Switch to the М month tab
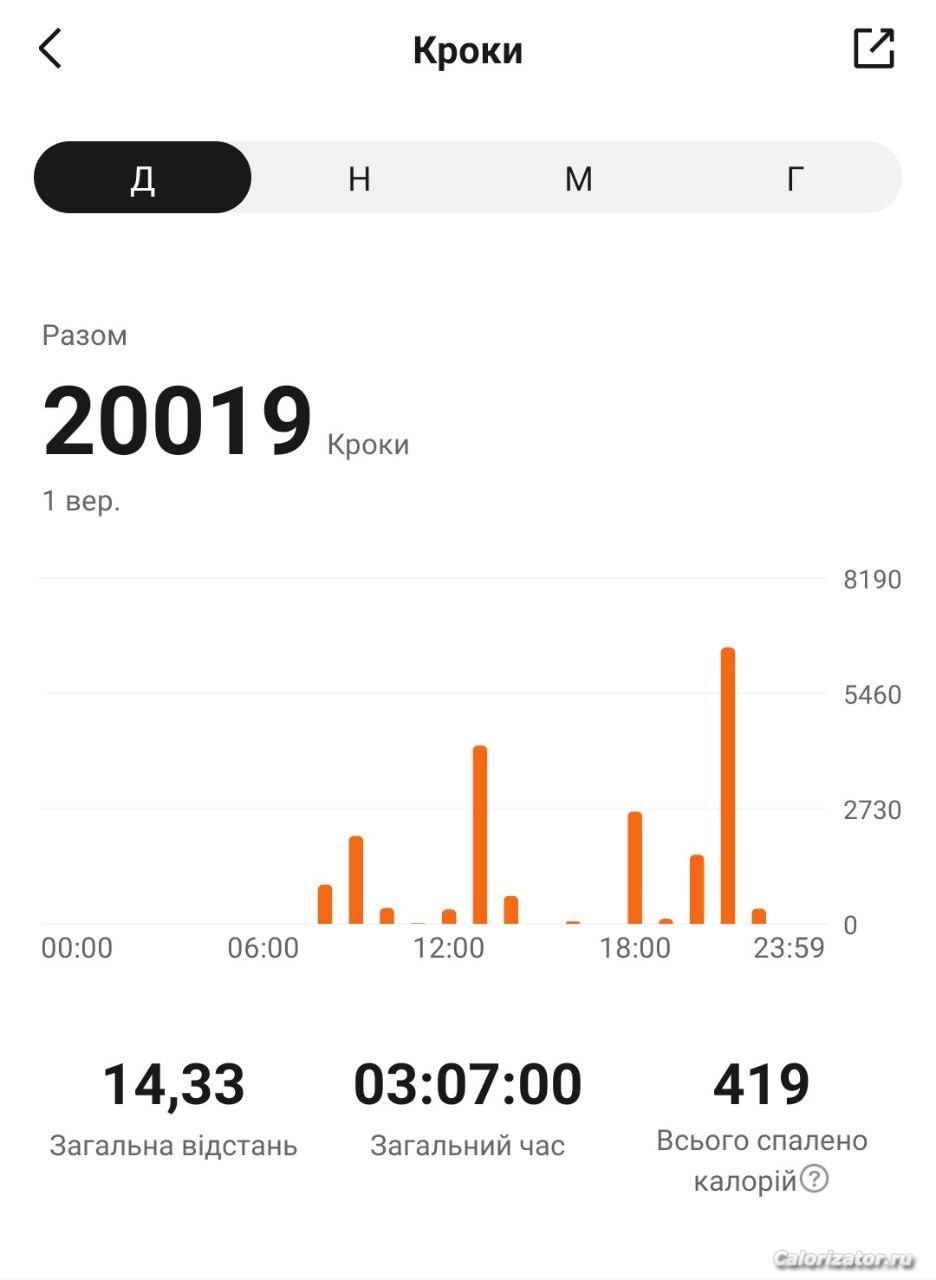 578,178
